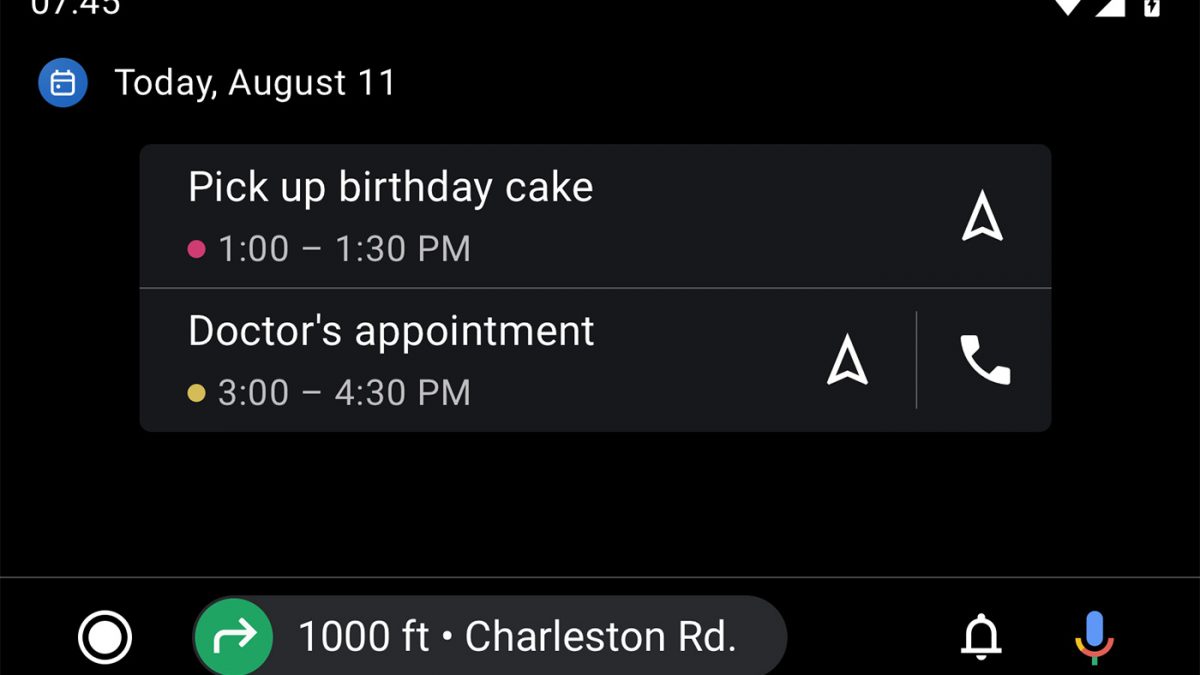Activate the voice assistant microphone

point(1093,637)
